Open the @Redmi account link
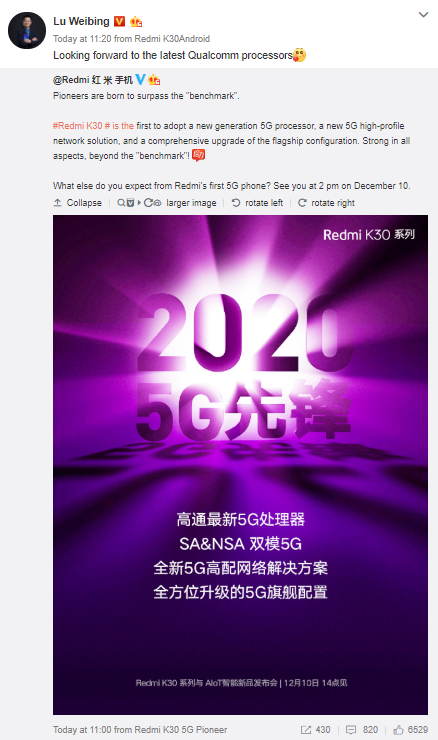Viewport: 438px width, 740px height. pyautogui.click(x=93, y=80)
